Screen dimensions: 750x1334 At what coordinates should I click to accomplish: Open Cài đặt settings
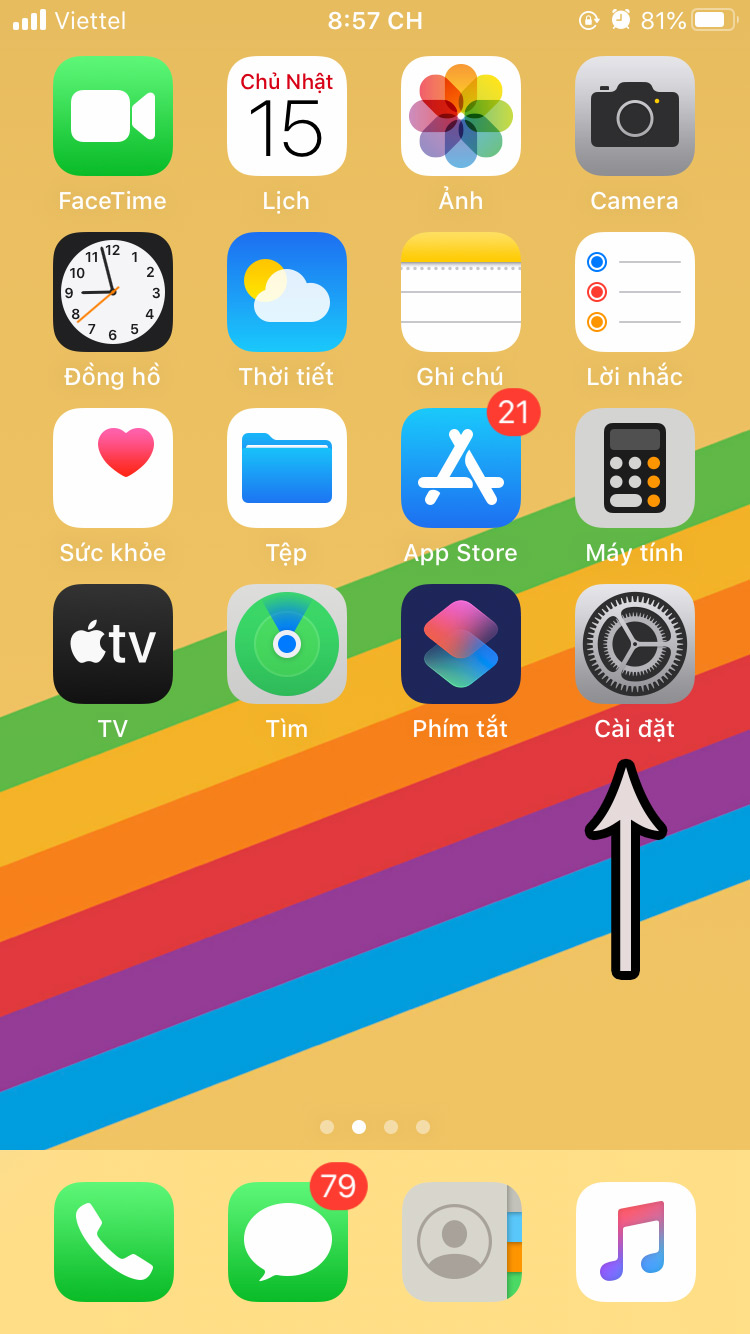[x=635, y=644]
